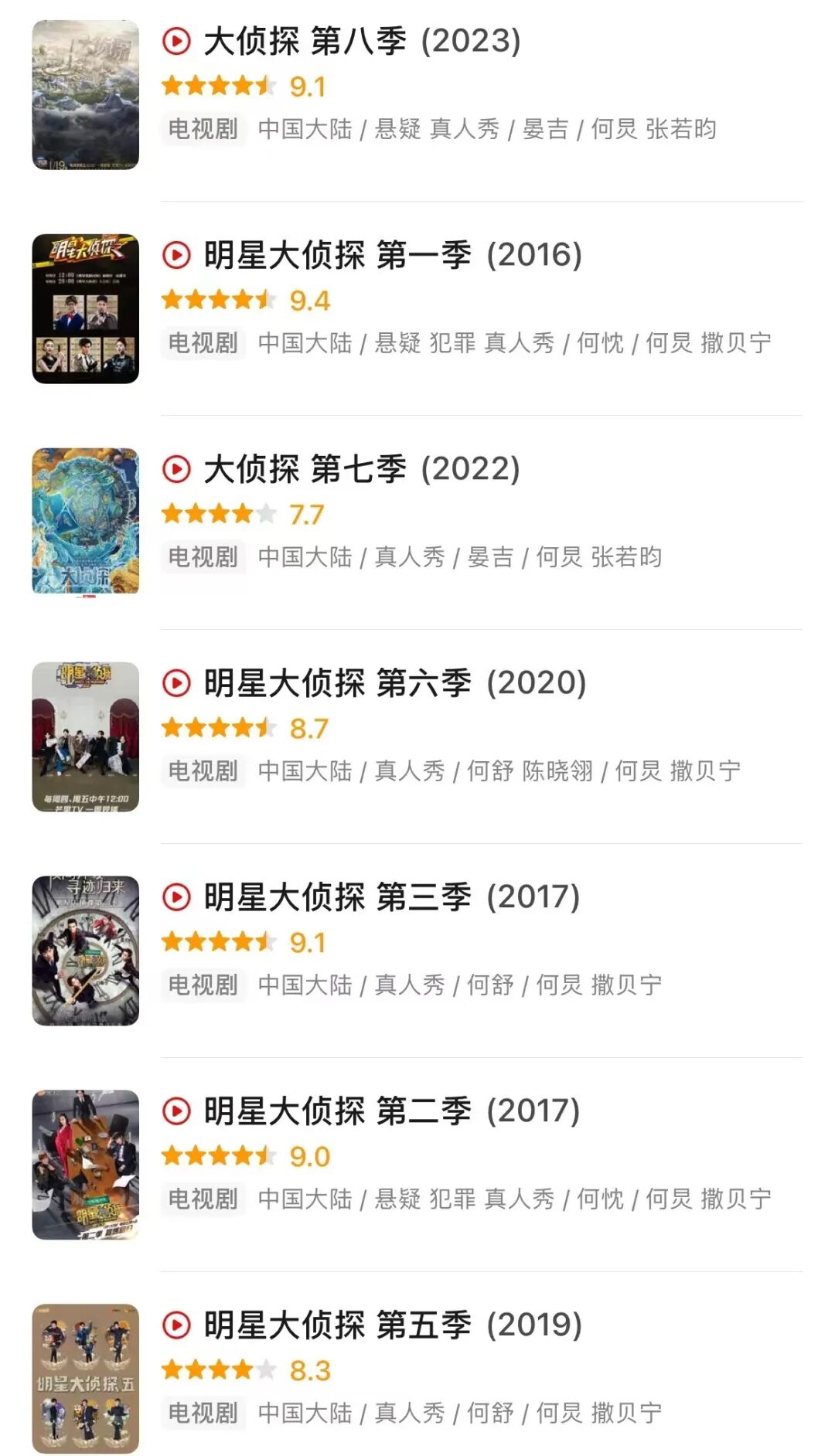Image resolution: width=835 pixels, height=1456 pixels.
Task: Open 明星大侦探 第三季 (2017) page
Action: pos(392,898)
